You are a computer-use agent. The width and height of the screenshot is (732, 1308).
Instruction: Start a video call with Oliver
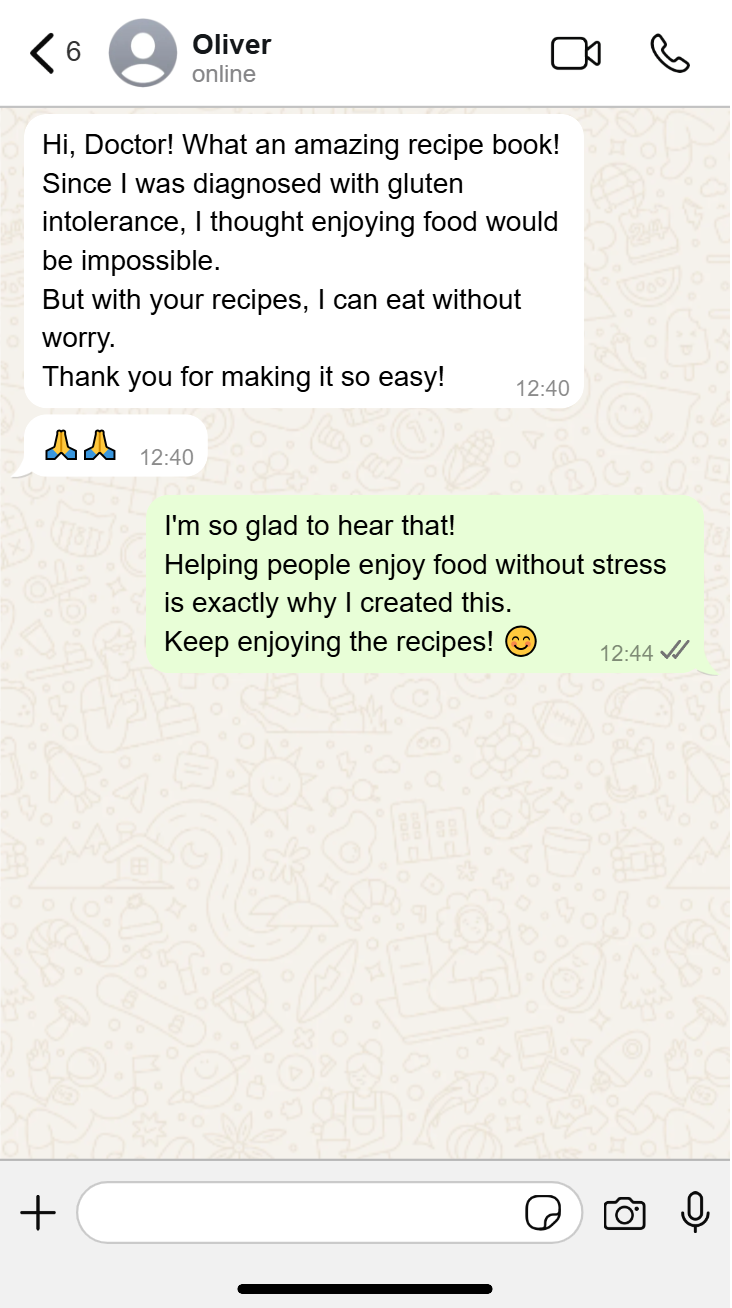pos(576,53)
